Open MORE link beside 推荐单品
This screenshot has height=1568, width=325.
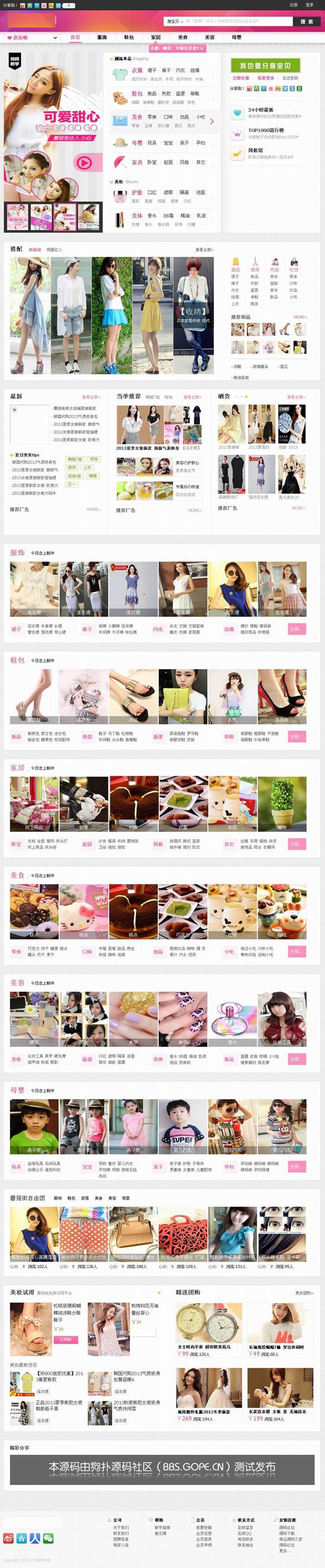(x=300, y=317)
